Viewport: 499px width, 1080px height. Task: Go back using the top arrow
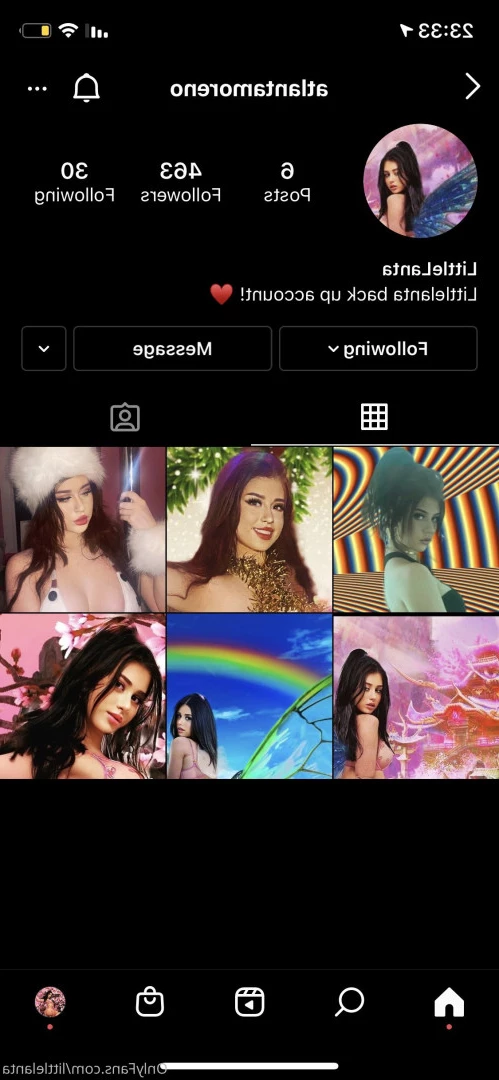click(472, 87)
